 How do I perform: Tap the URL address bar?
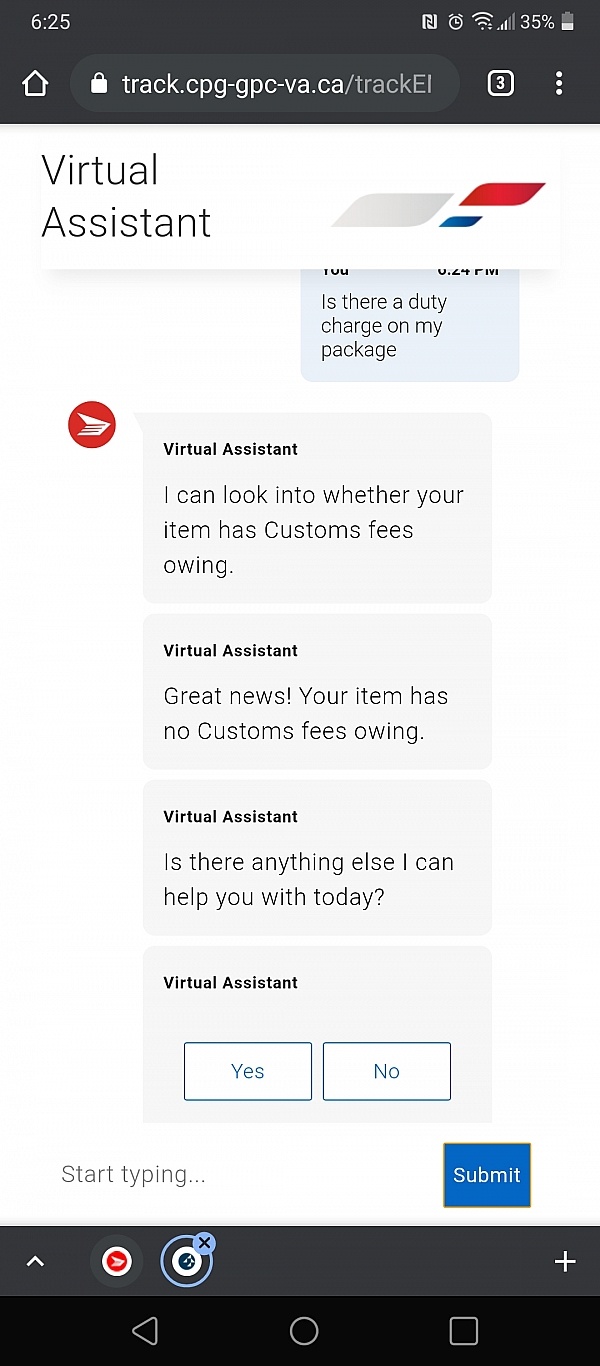pyautogui.click(x=264, y=84)
